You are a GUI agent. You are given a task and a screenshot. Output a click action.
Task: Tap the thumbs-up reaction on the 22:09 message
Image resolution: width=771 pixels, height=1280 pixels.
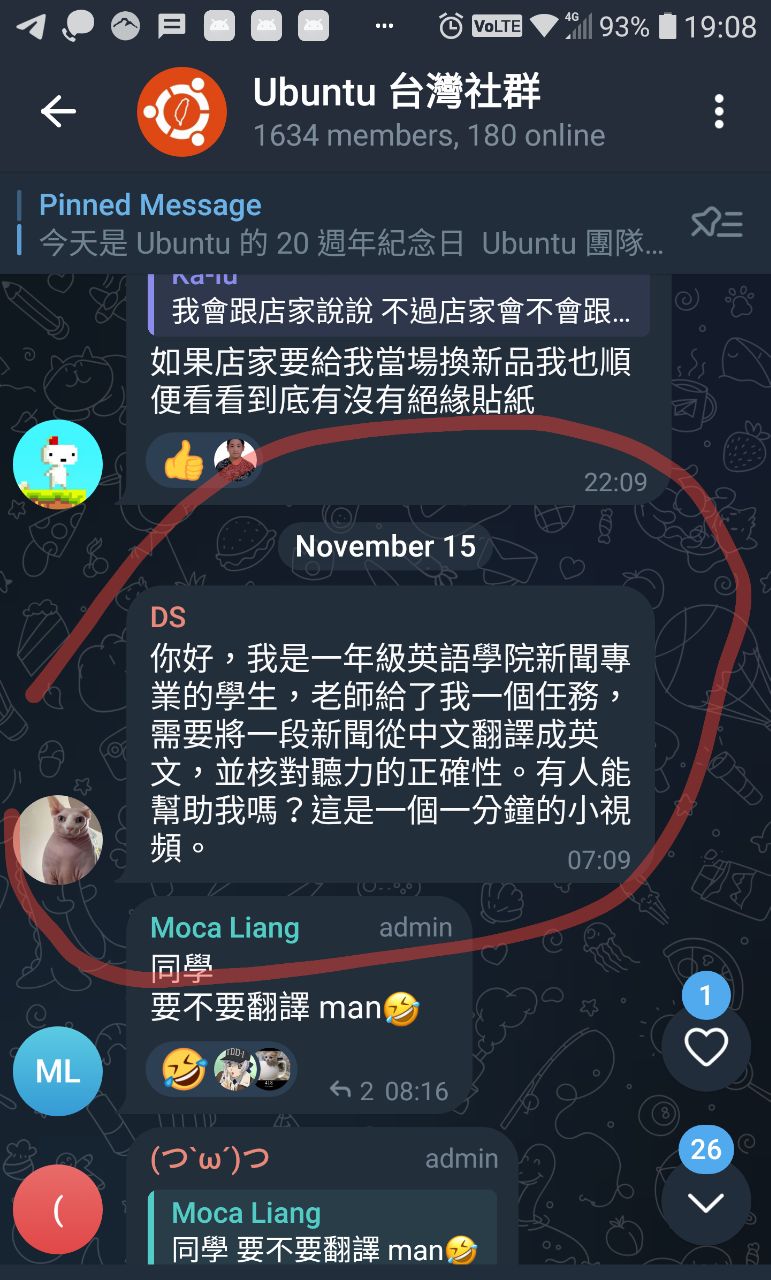pyautogui.click(x=183, y=461)
